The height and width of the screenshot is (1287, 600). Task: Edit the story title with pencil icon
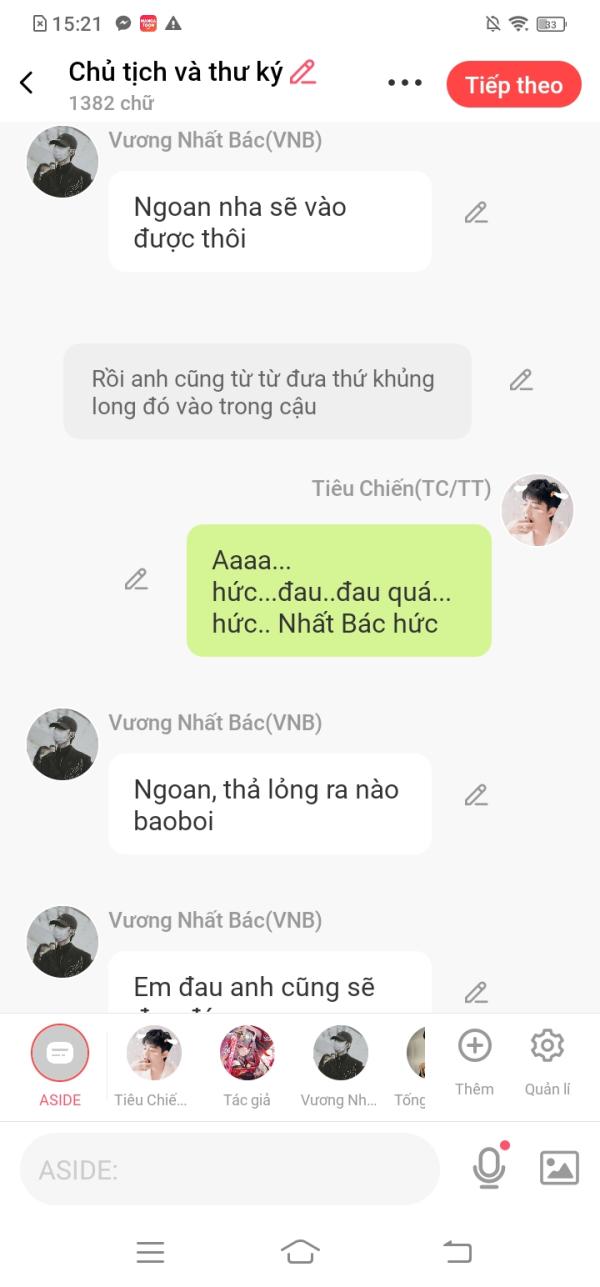tap(302, 72)
